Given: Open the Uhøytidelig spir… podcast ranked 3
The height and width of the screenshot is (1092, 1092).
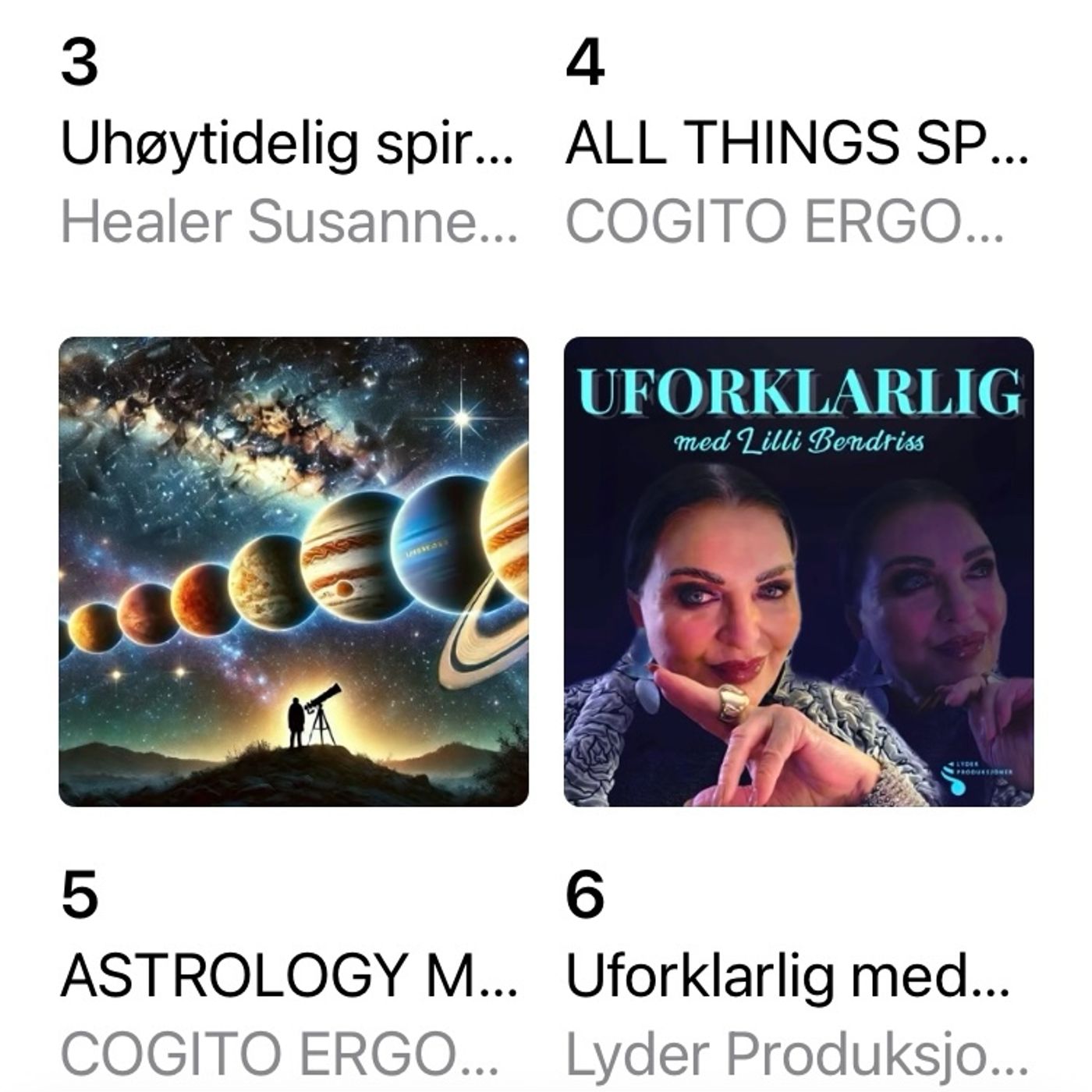Looking at the screenshot, I should (x=287, y=145).
